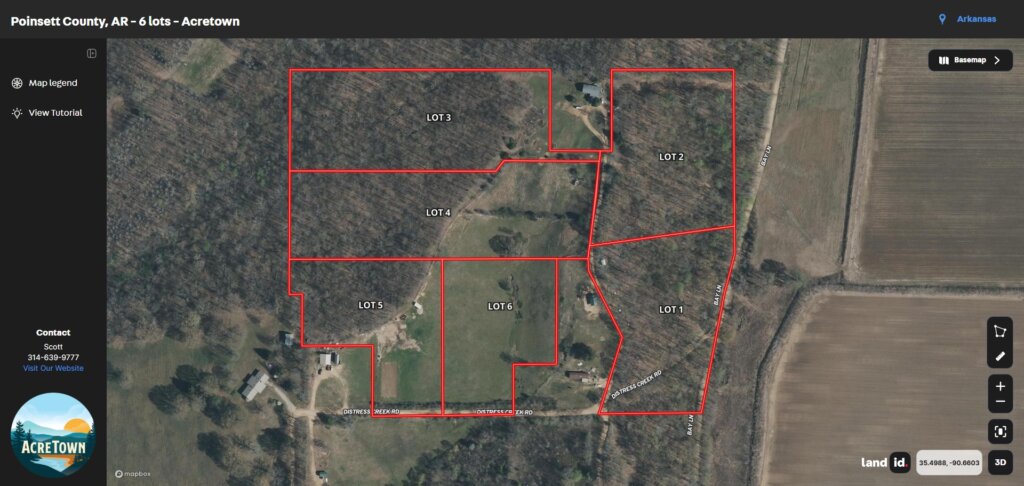This screenshot has height=486, width=1024.
Task: Tap the Arkansas location link
Action: coord(975,19)
